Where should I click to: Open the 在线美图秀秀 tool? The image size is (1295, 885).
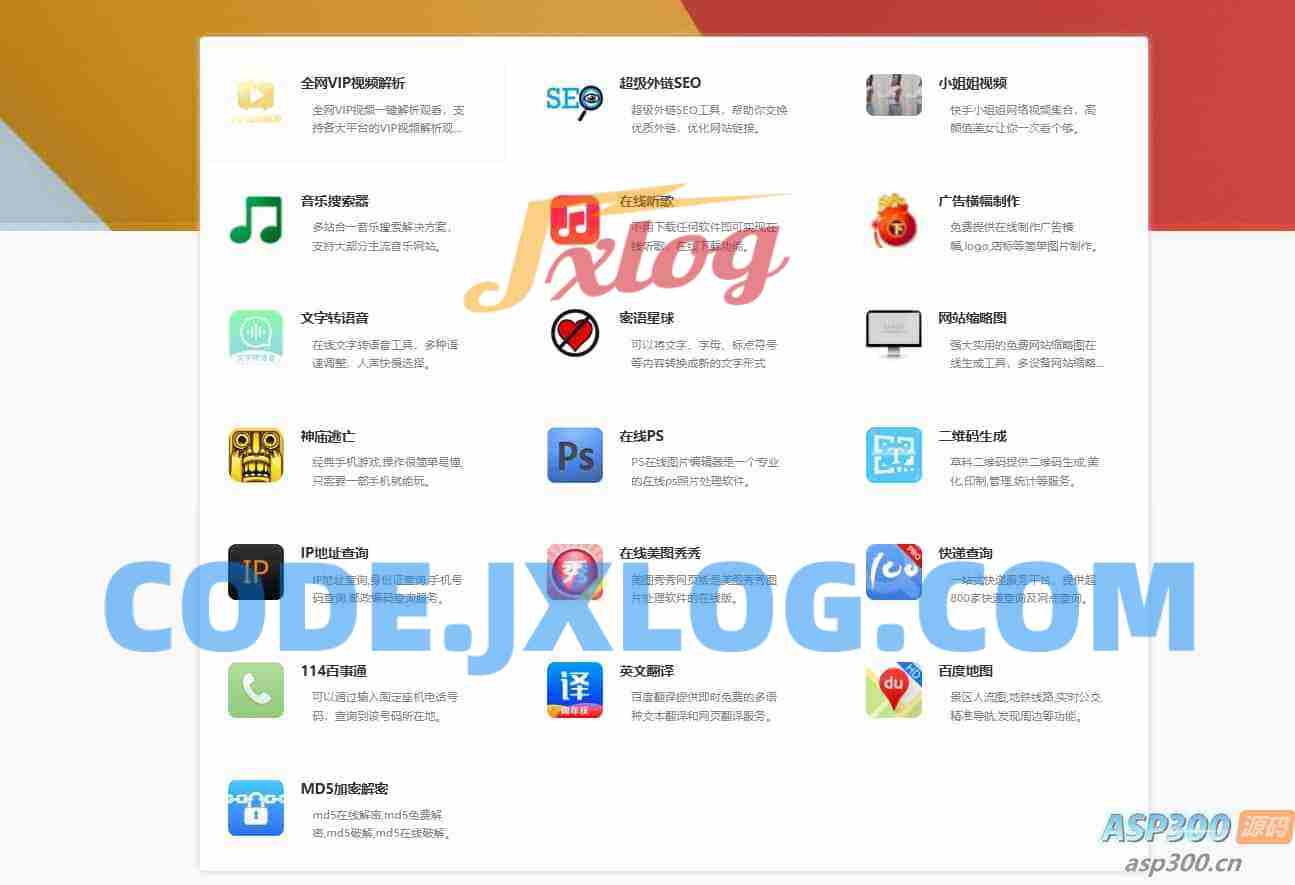tap(660, 553)
